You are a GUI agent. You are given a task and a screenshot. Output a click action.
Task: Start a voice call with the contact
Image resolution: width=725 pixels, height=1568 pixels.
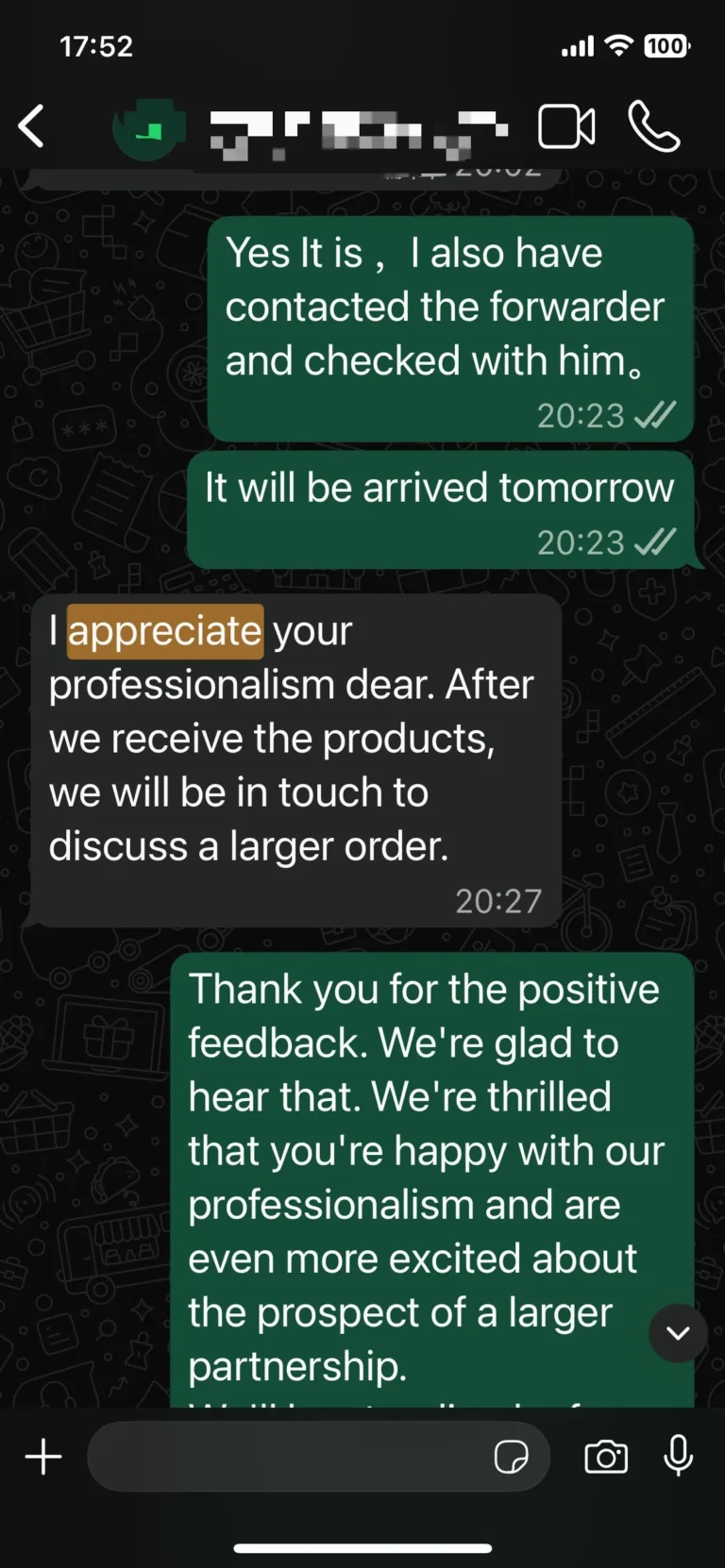click(653, 125)
